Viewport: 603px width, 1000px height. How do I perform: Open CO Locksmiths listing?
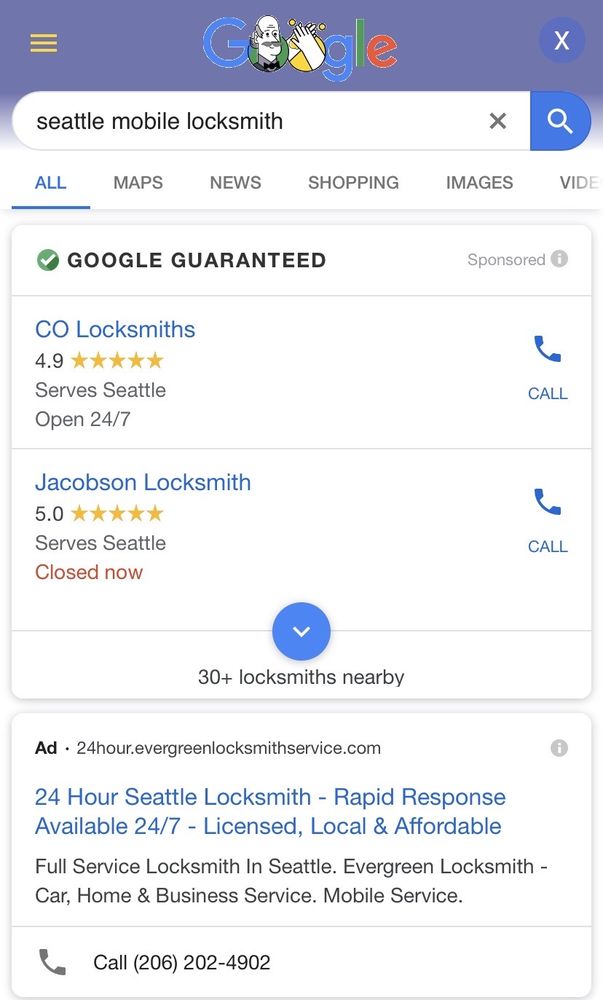[x=115, y=329]
